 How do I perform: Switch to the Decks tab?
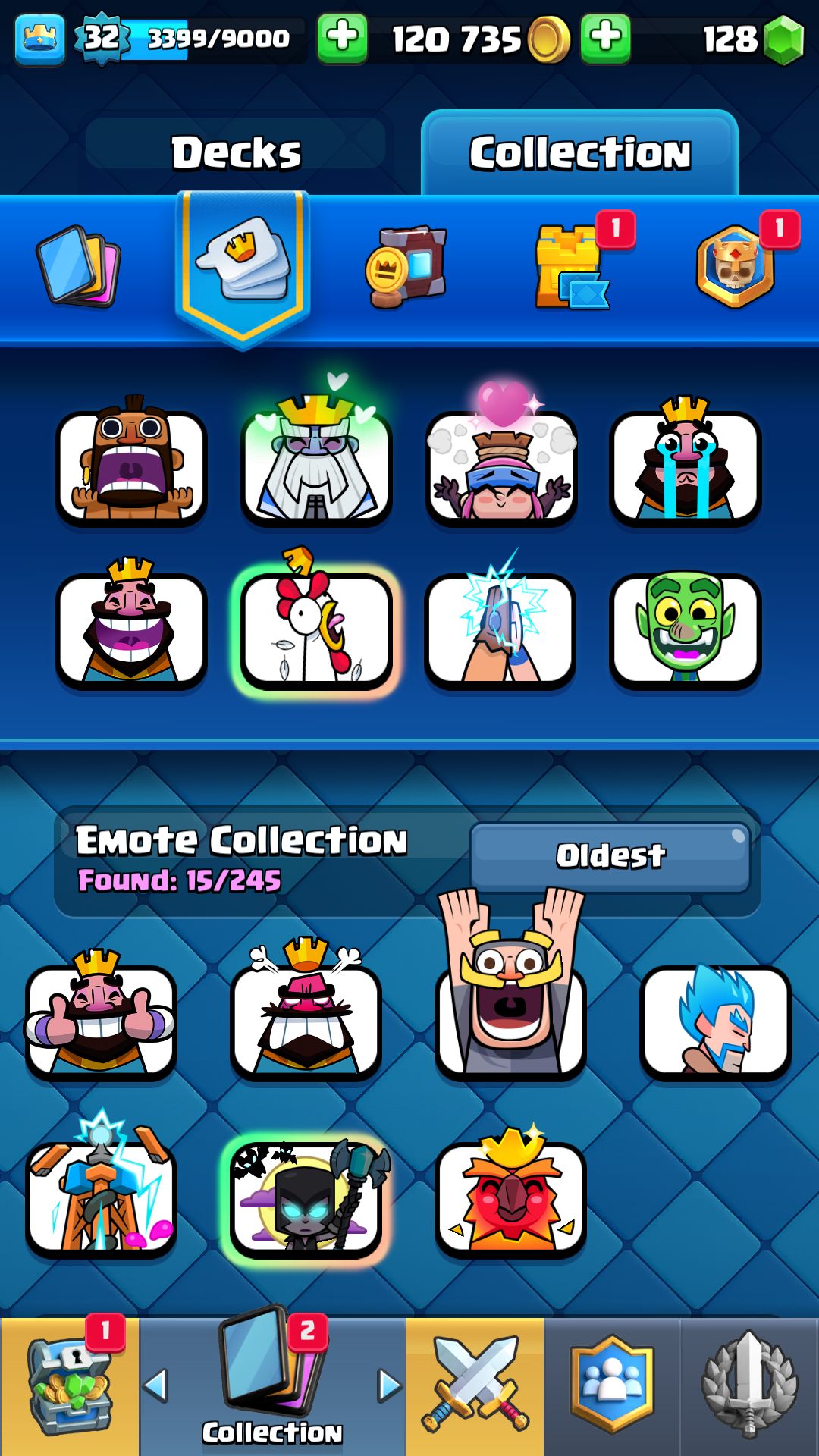coord(236,152)
